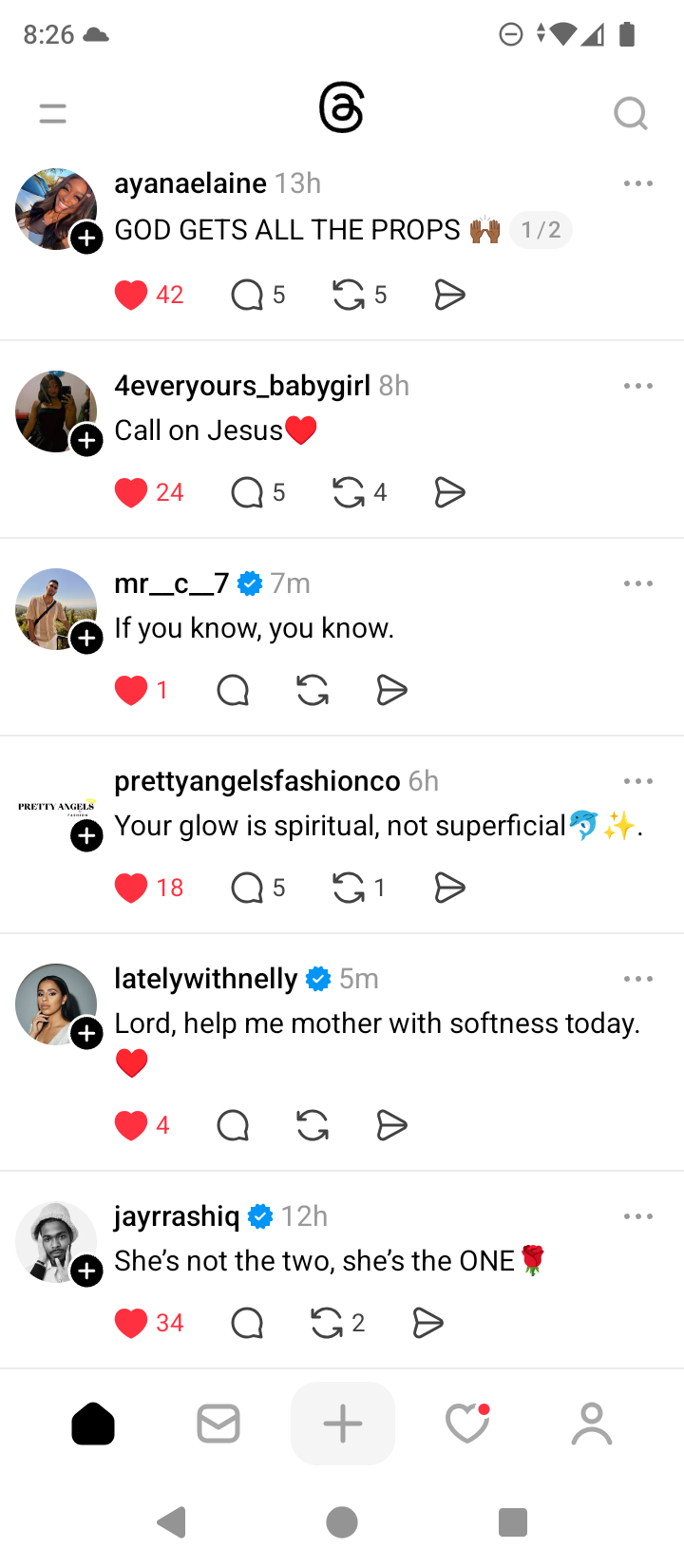
Task: Tap the system back button
Action: point(172,1522)
